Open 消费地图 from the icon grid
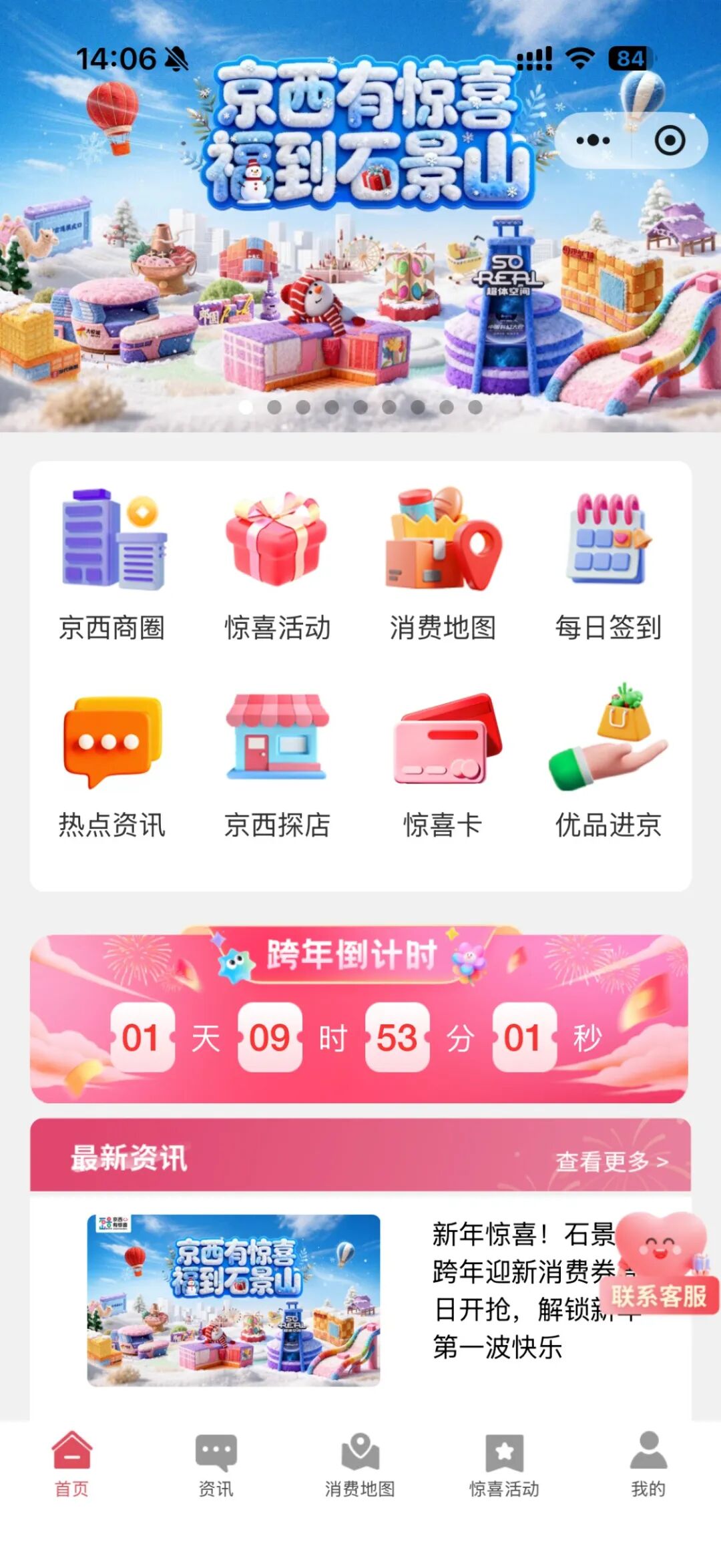 [443, 564]
